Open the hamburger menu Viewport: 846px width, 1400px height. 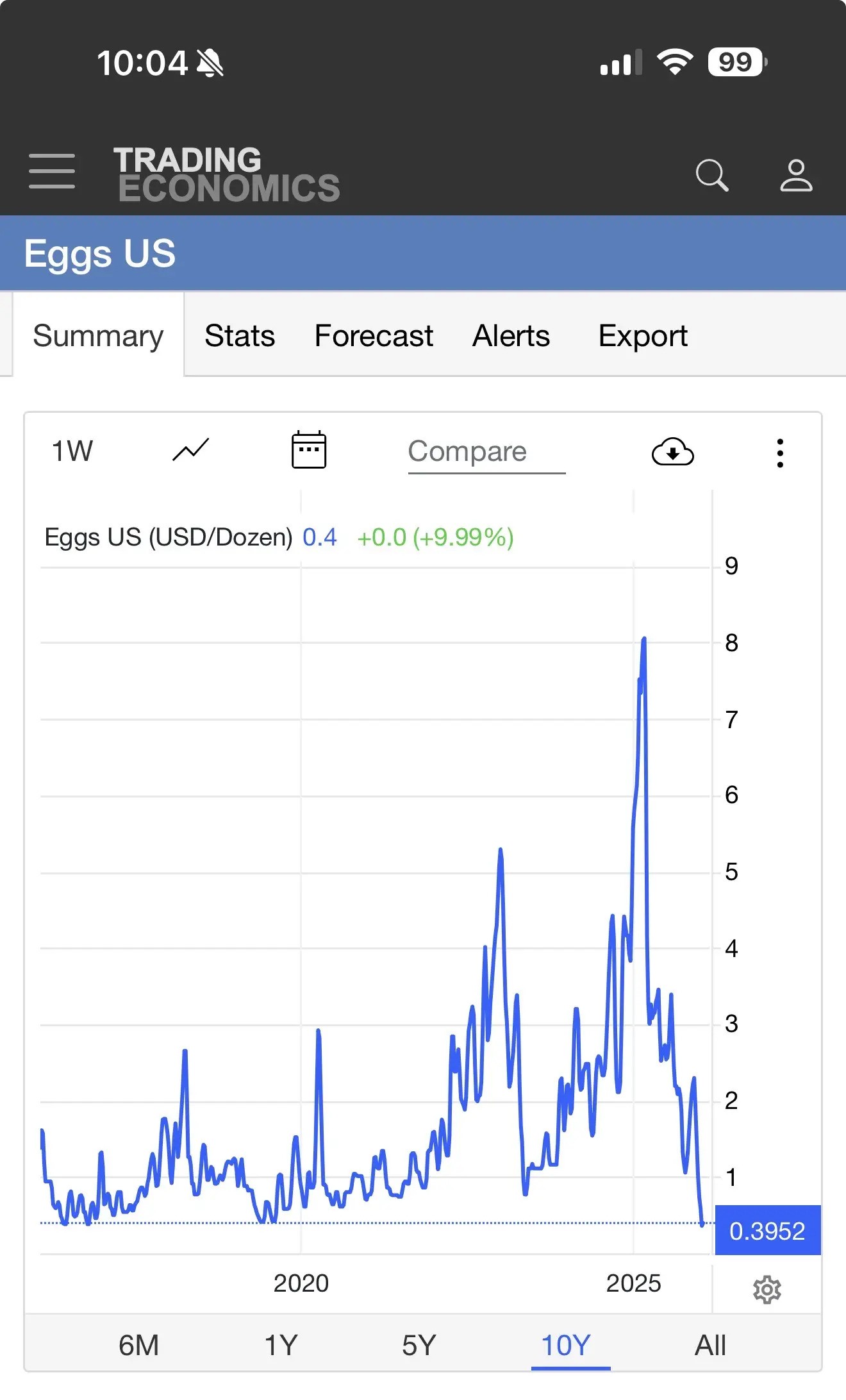click(52, 171)
